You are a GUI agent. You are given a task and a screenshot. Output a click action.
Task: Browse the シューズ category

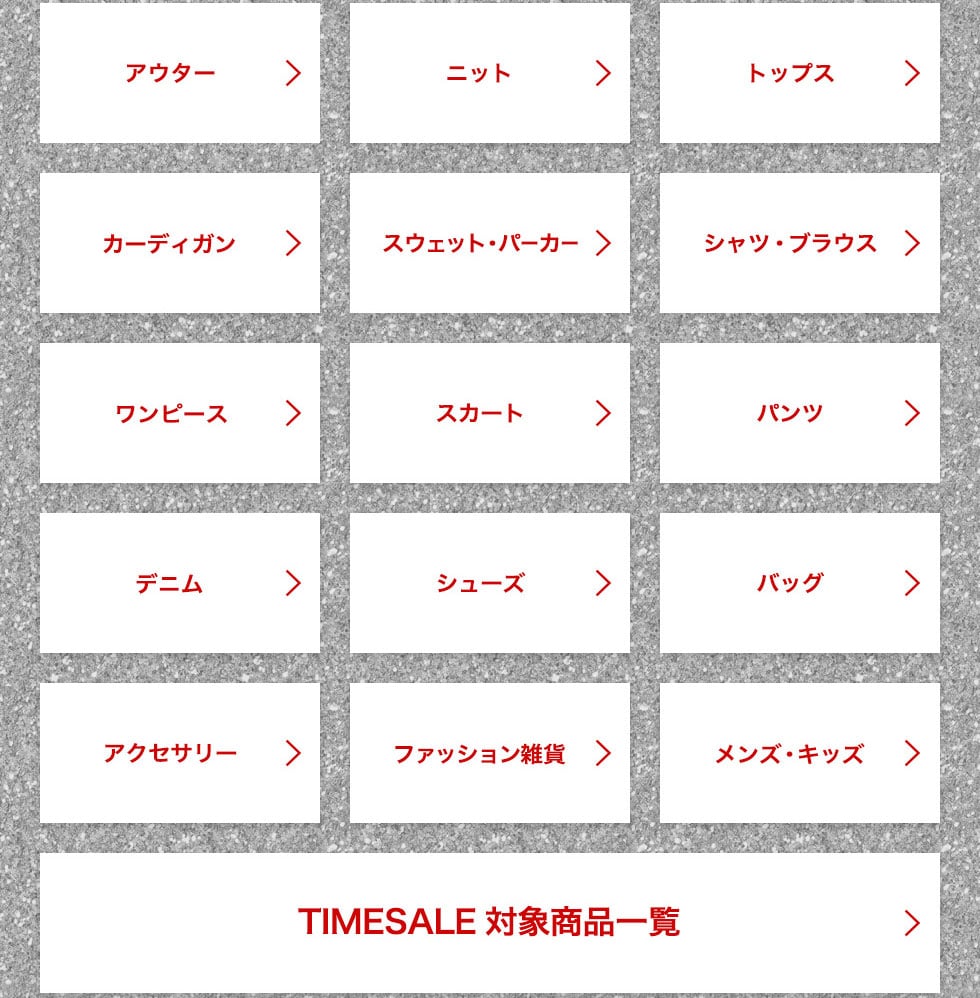490,583
